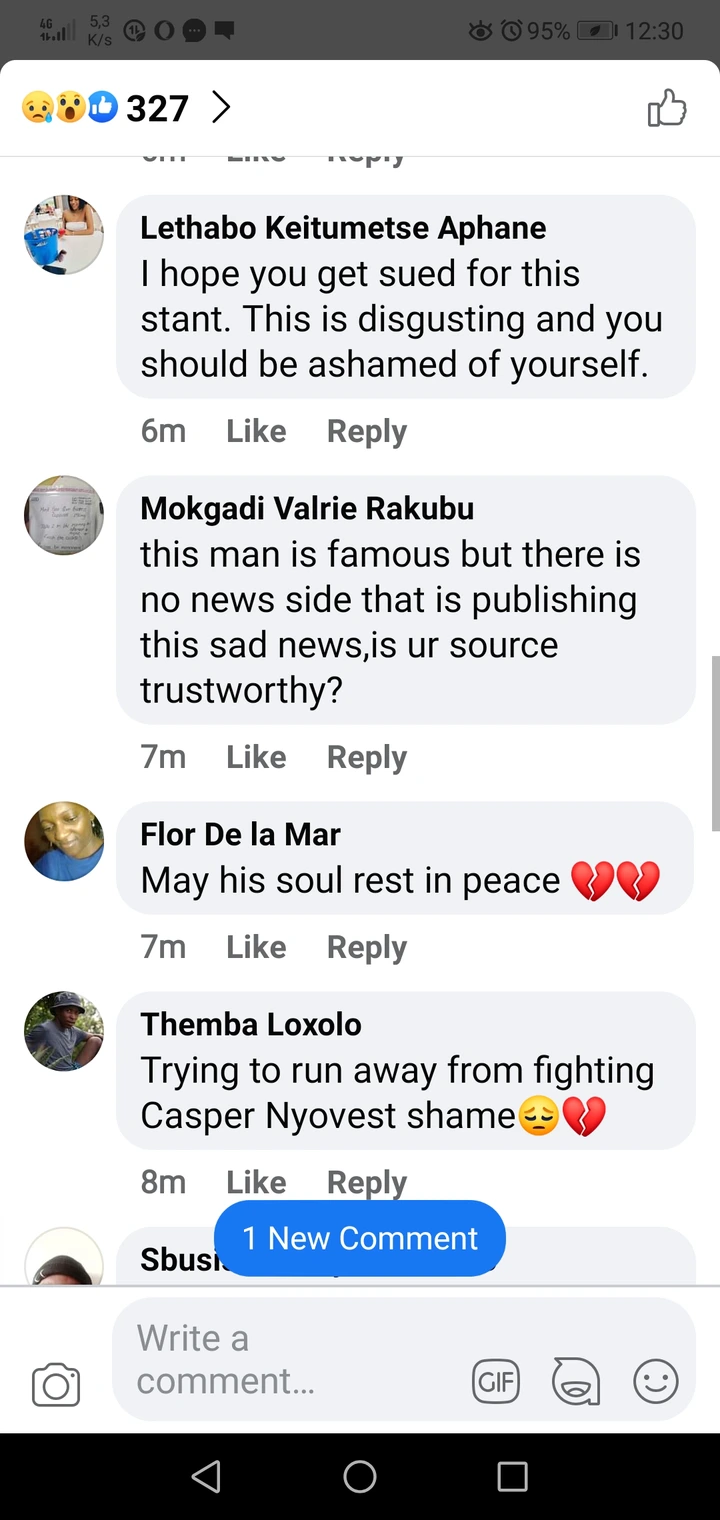
Task: Like Mokgadi Valrie Rakubu's comment
Action: point(256,757)
